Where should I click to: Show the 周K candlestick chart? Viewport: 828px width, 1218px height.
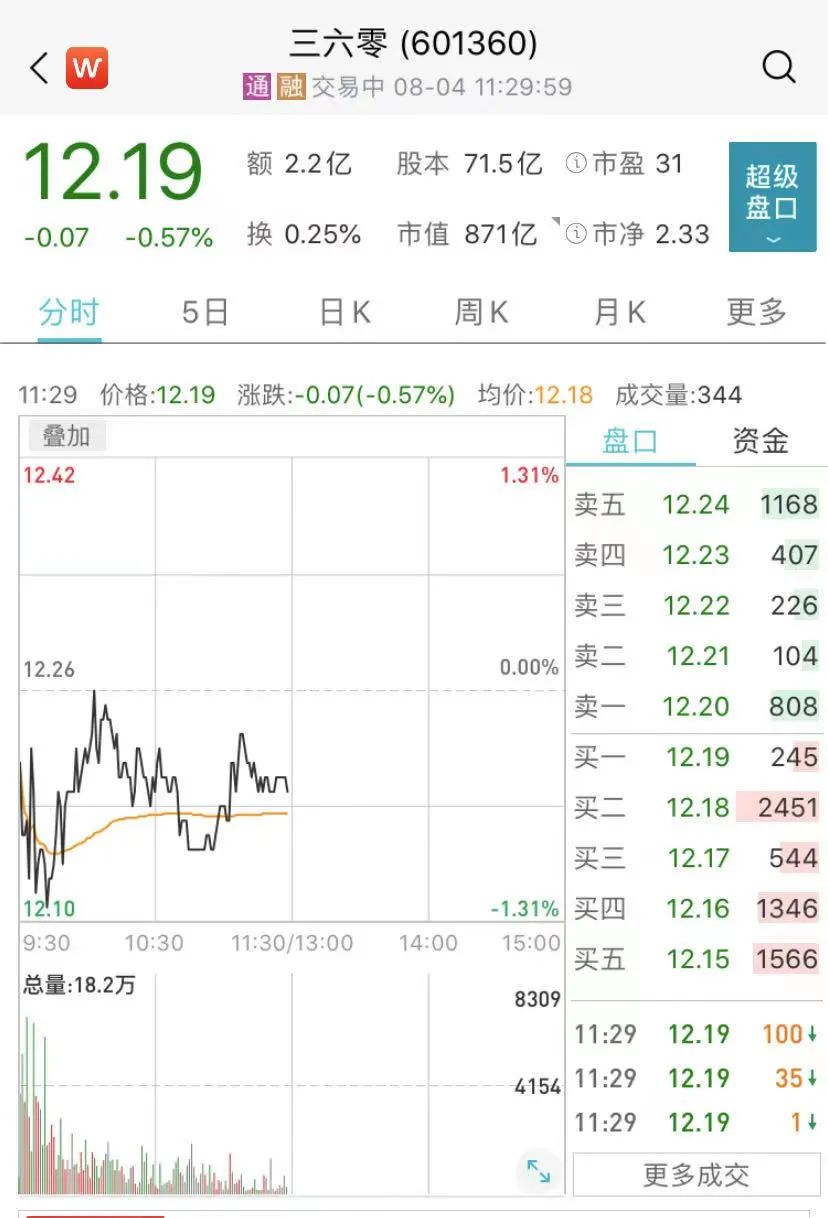(481, 313)
